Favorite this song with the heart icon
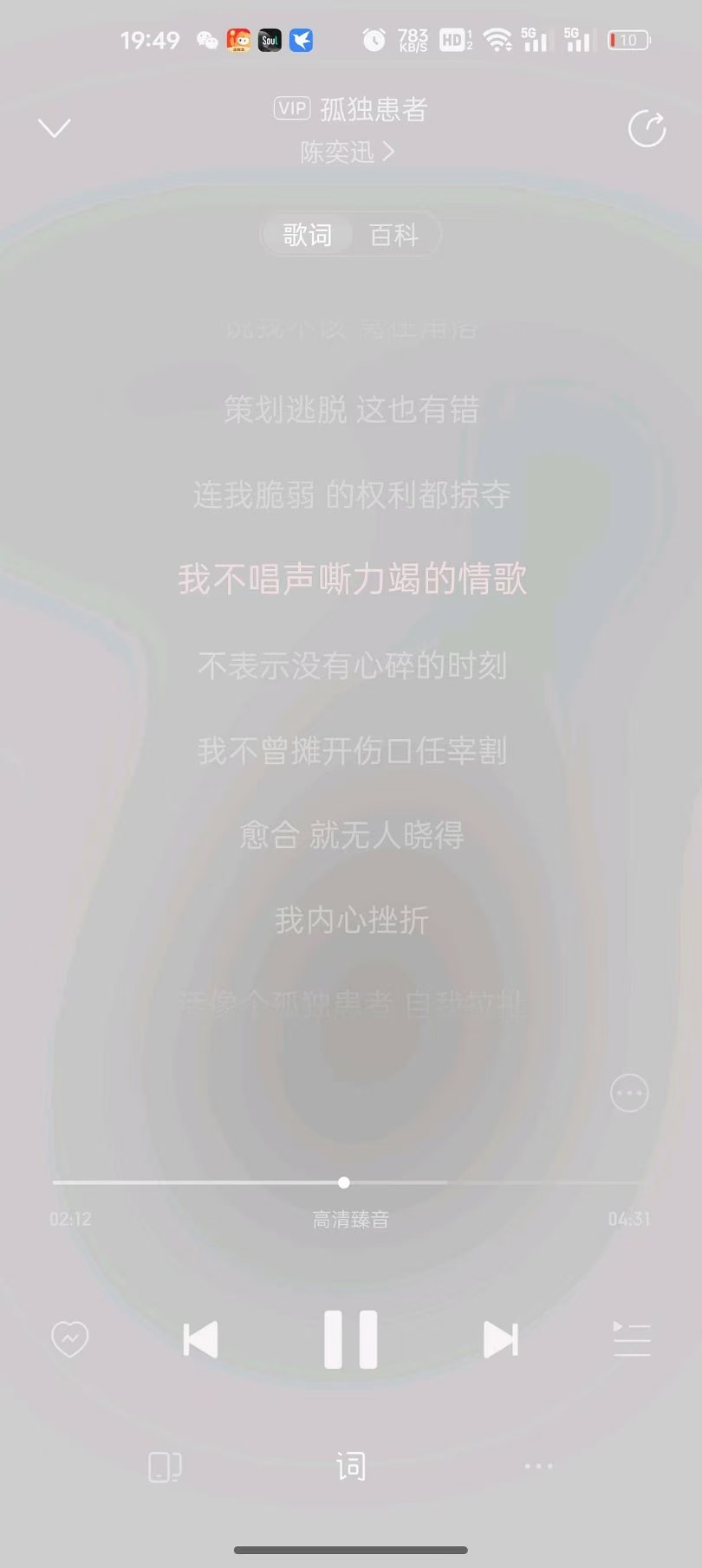Image resolution: width=702 pixels, height=1568 pixels. click(70, 1339)
